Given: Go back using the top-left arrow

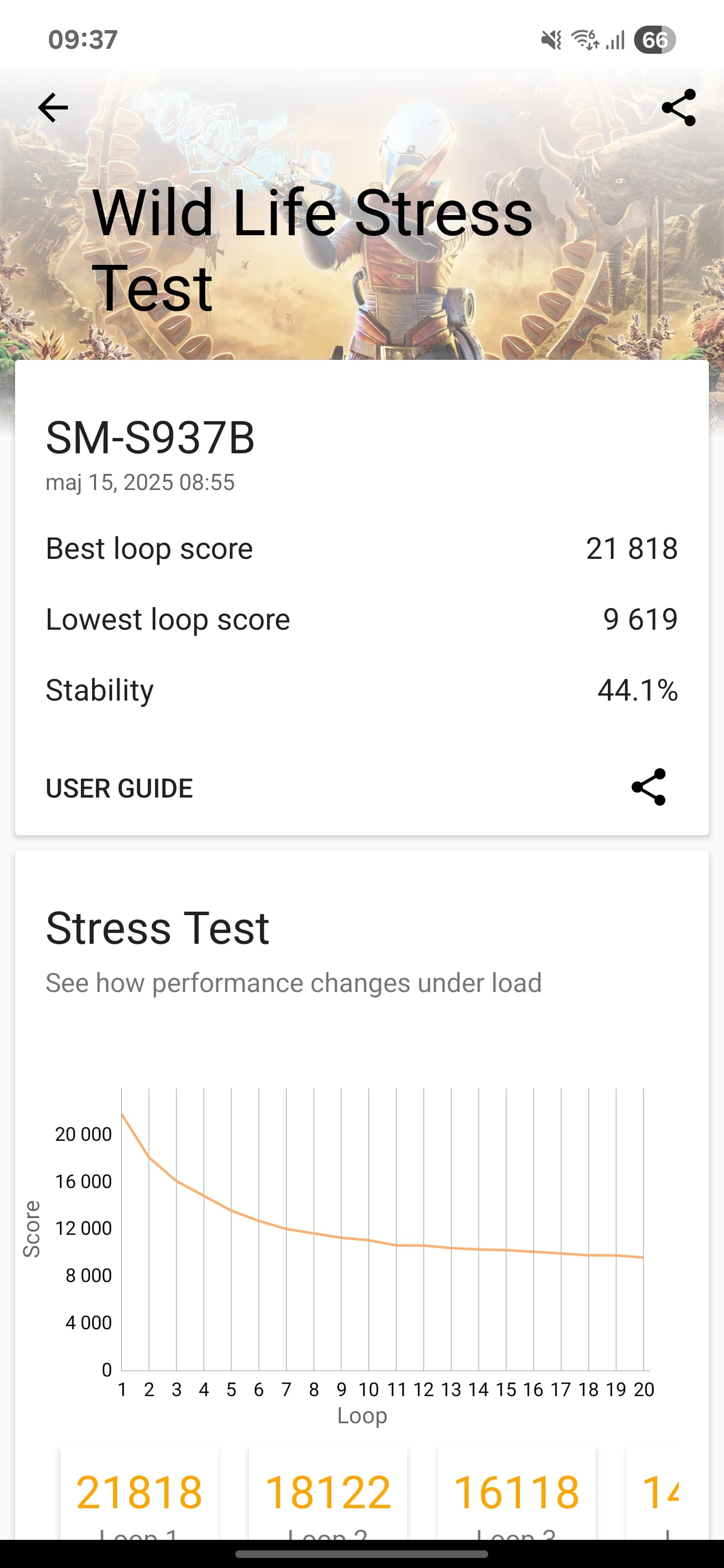Looking at the screenshot, I should tap(53, 108).
